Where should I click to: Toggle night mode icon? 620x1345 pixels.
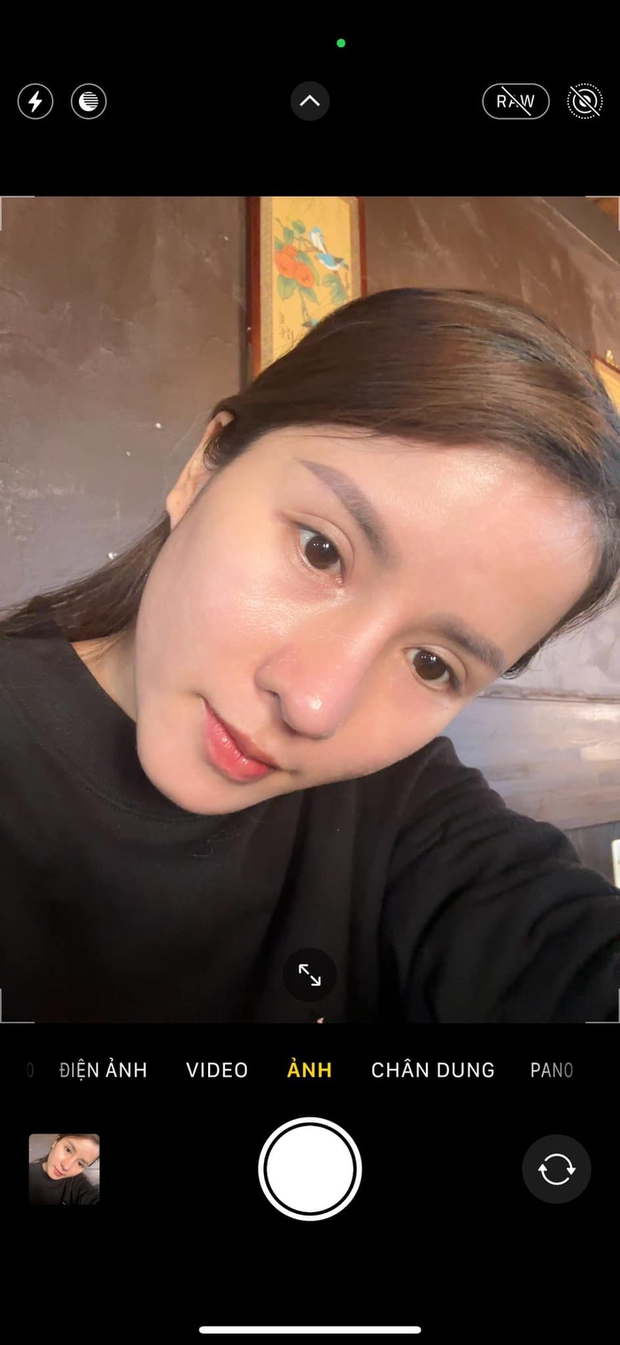click(x=89, y=101)
